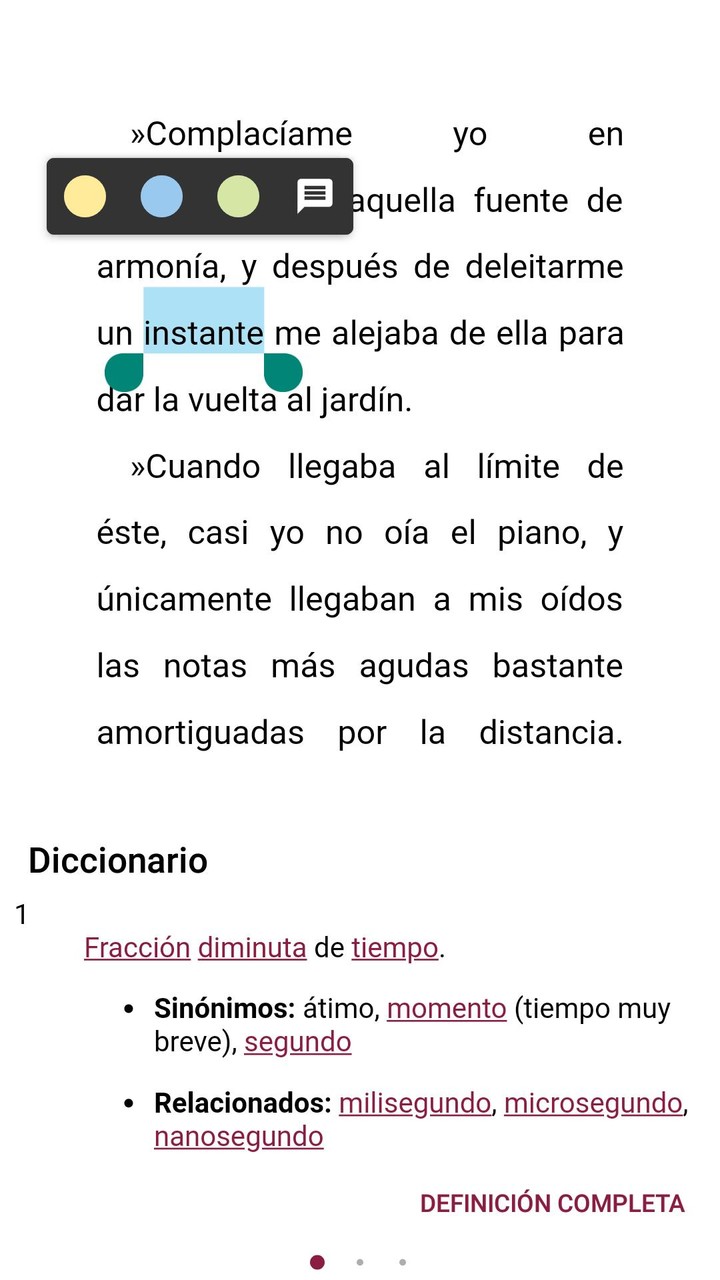This screenshot has width=720, height=1280.
Task: Select the third page indicator dot
Action: [403, 1262]
